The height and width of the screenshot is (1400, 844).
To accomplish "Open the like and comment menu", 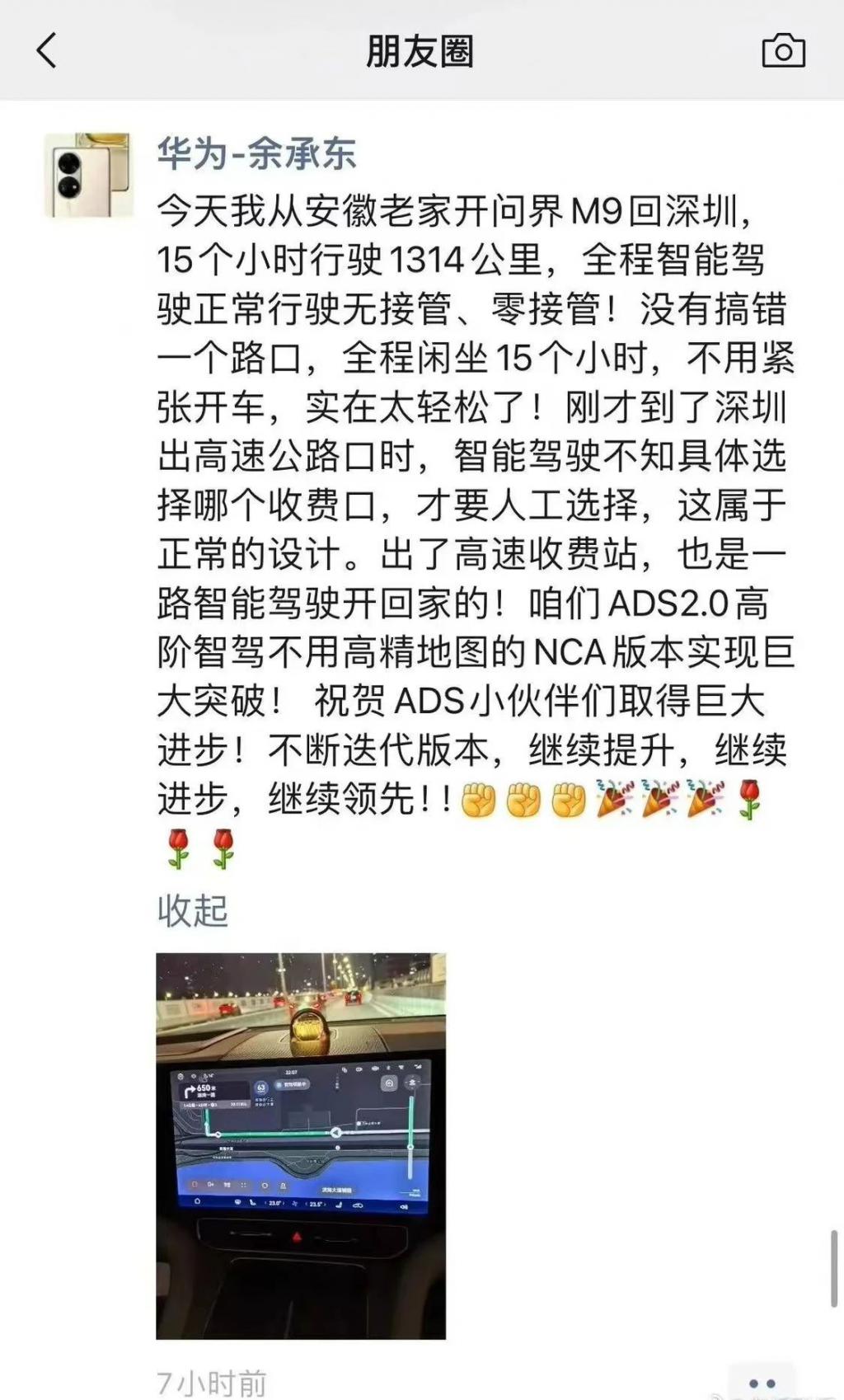I will 762,1383.
